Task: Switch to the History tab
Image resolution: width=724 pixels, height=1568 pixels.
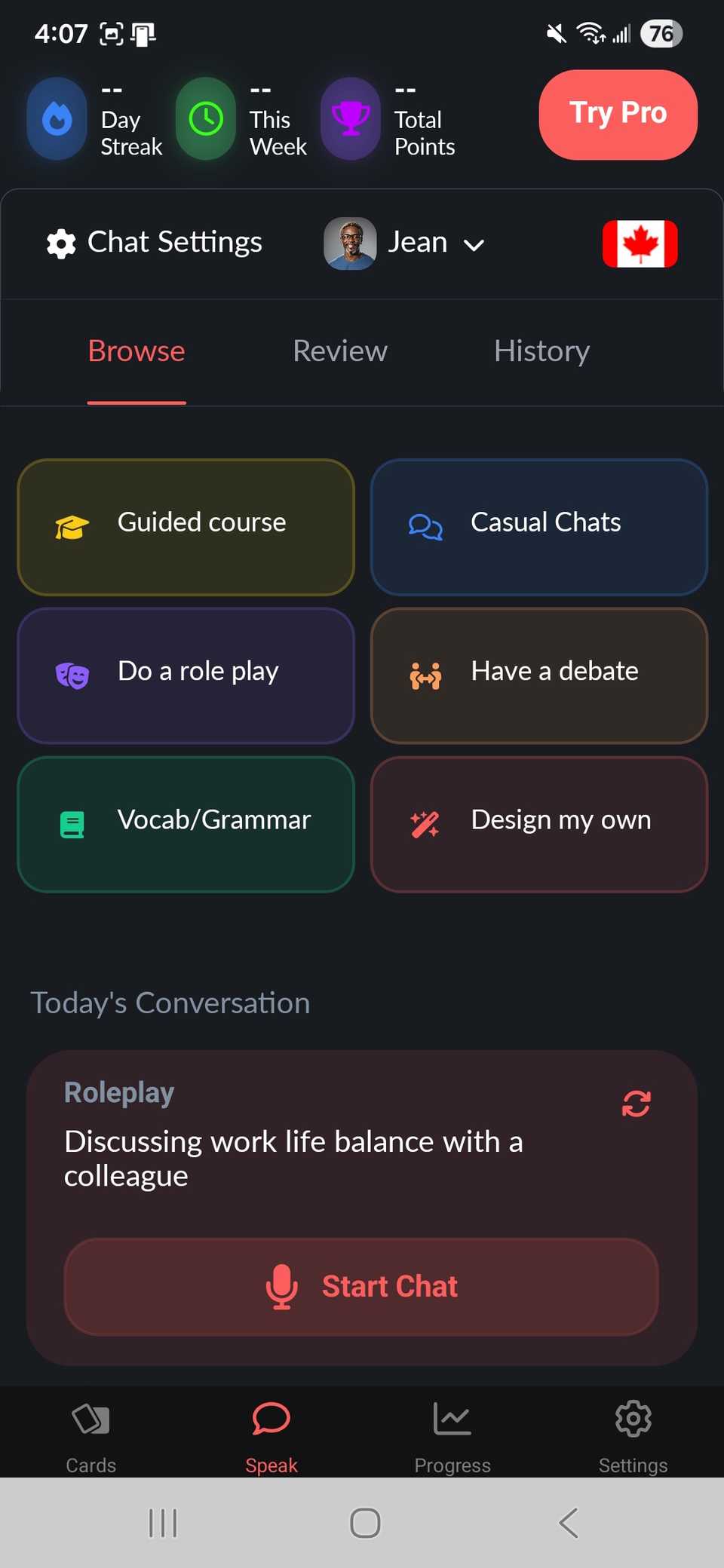Action: pyautogui.click(x=541, y=351)
